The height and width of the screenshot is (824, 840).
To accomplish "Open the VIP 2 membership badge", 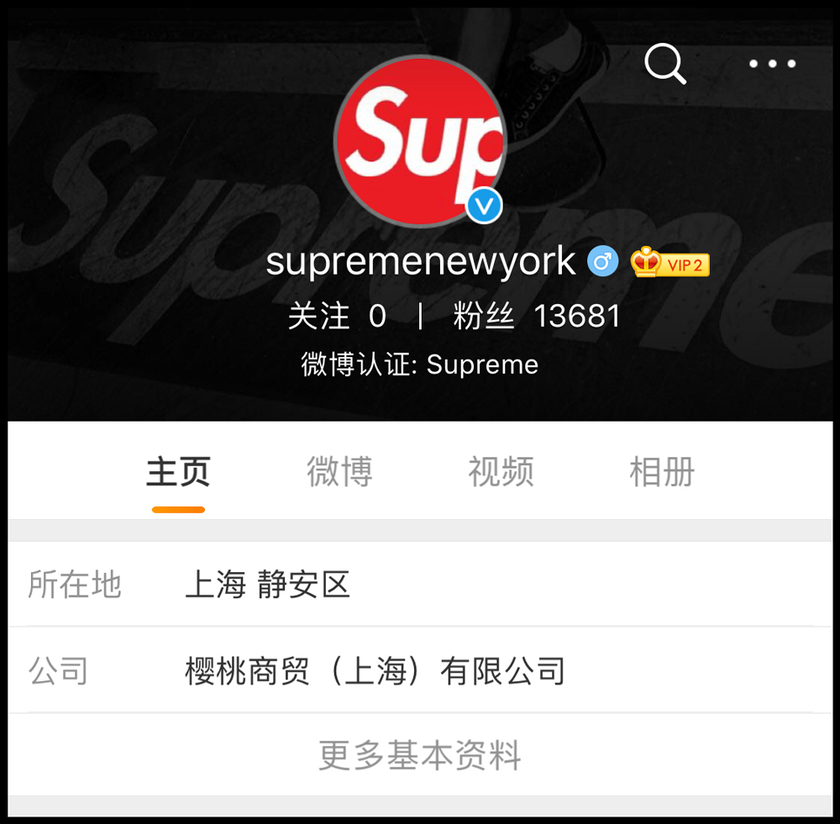I will point(671,264).
